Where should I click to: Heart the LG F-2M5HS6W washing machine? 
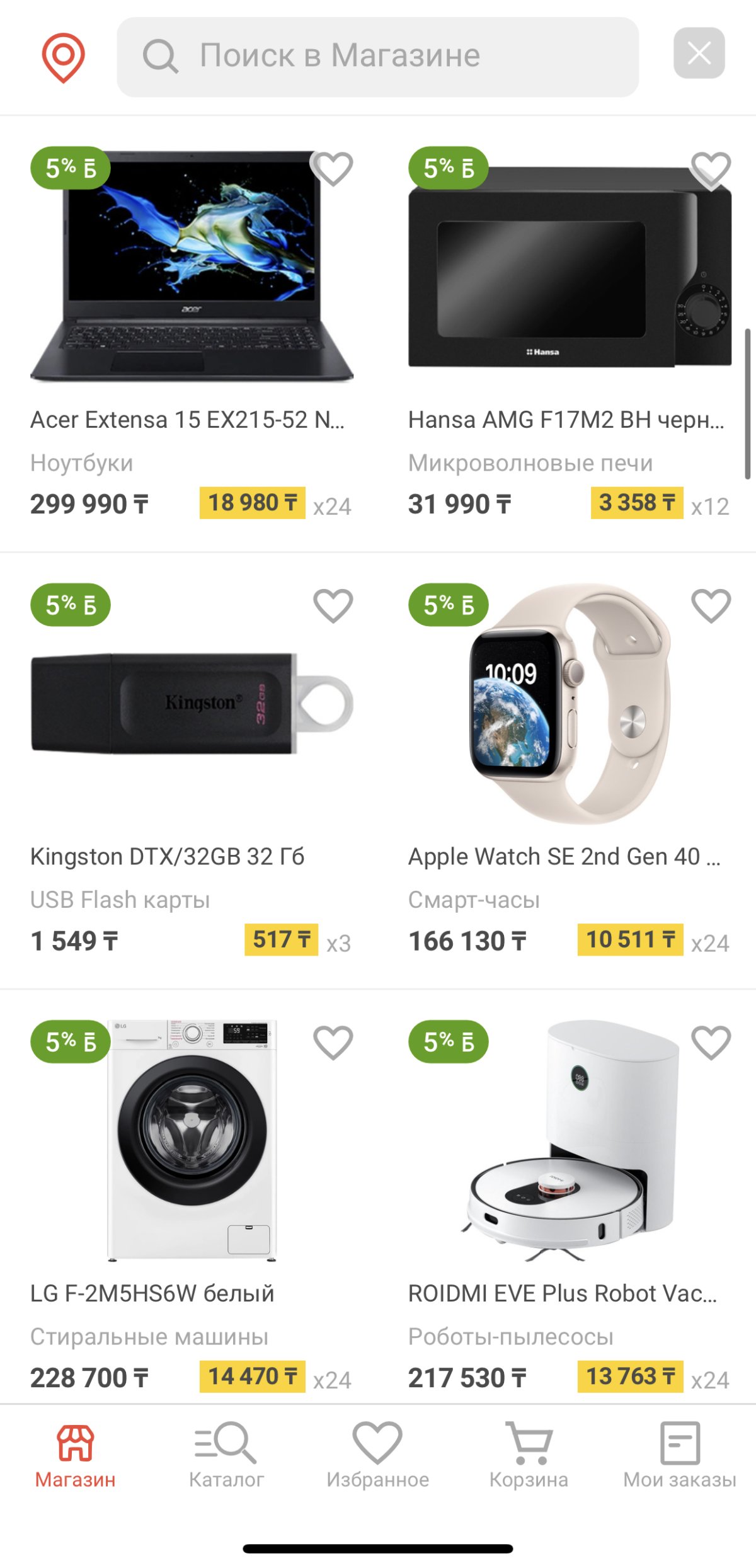(333, 1042)
